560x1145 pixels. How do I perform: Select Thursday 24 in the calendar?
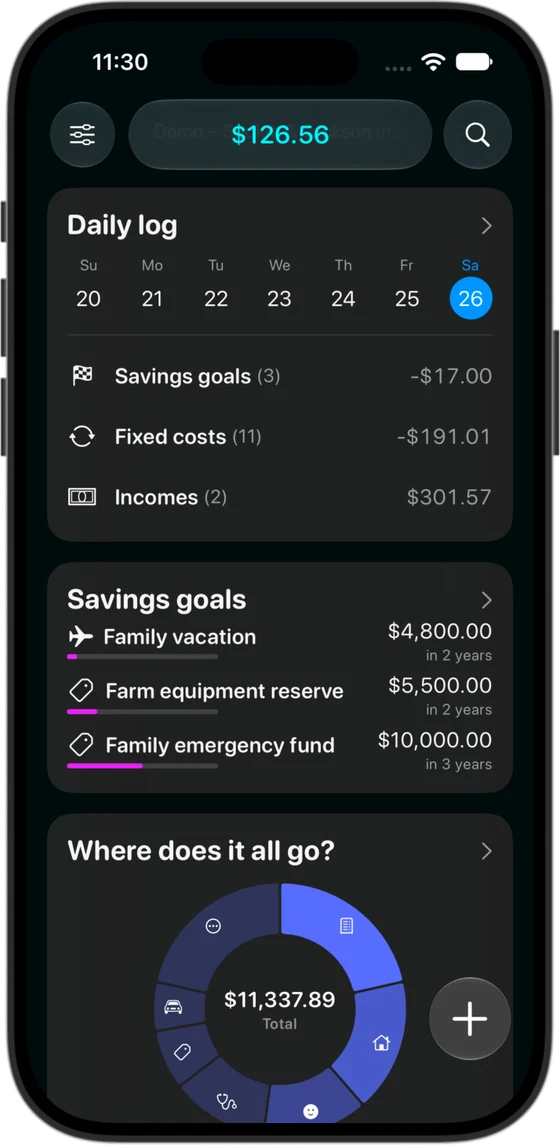(343, 286)
